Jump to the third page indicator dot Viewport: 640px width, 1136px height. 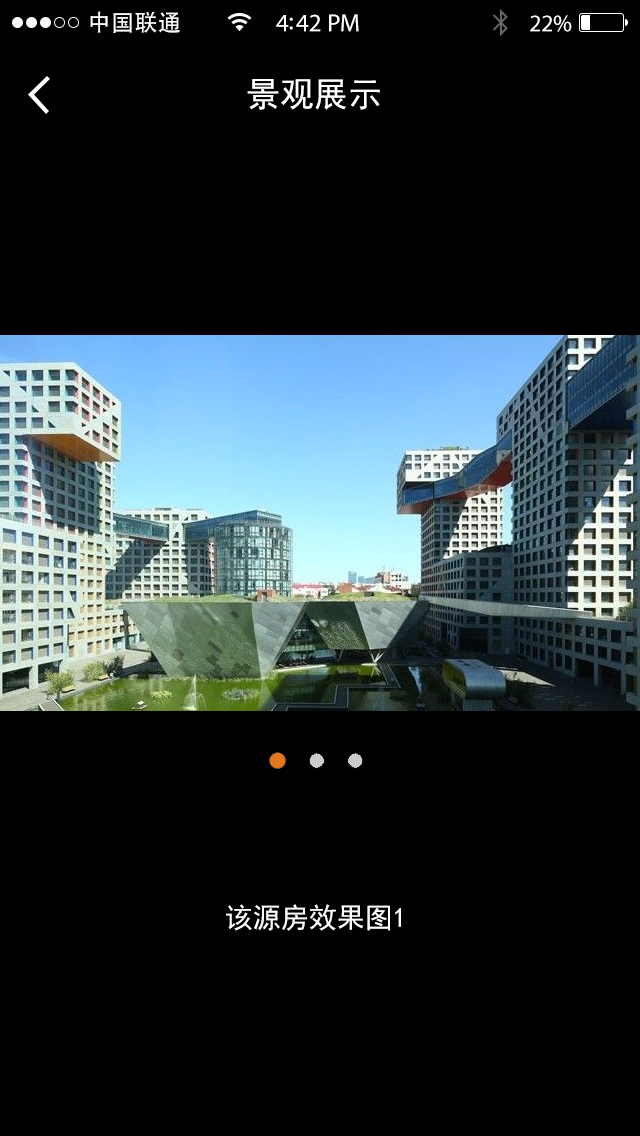point(355,761)
